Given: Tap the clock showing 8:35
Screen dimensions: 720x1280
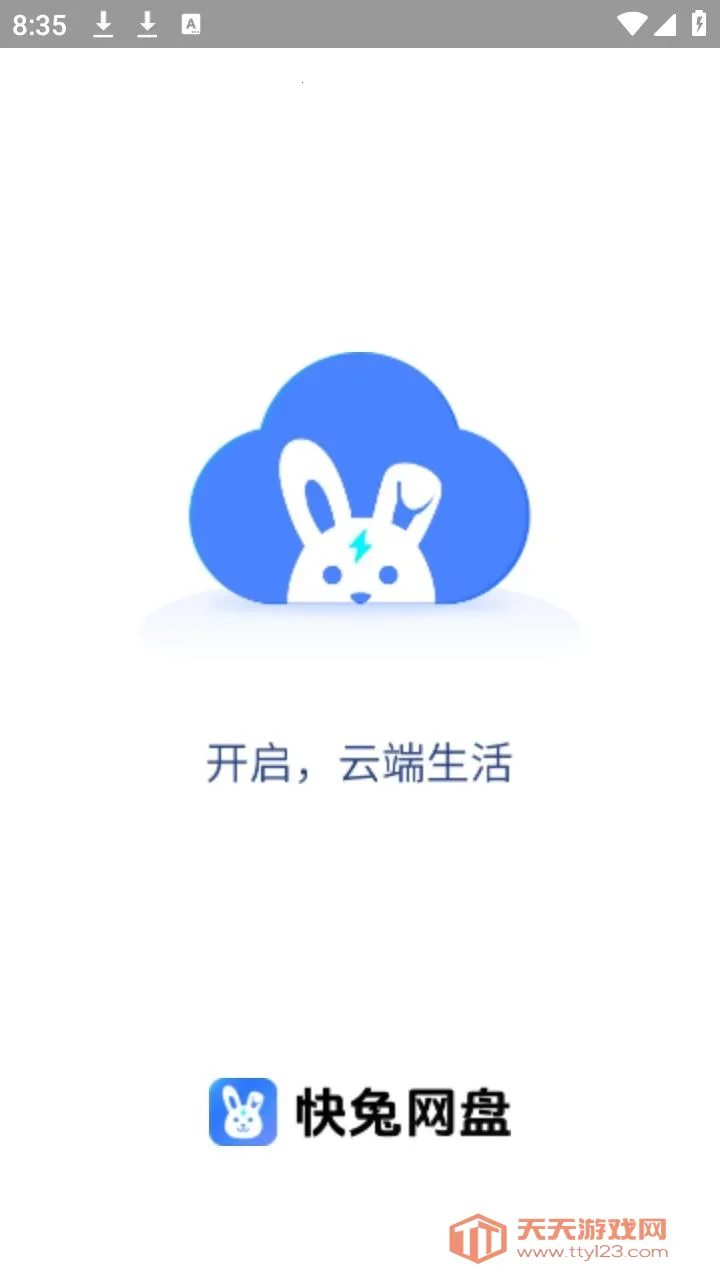Looking at the screenshot, I should point(38,25).
